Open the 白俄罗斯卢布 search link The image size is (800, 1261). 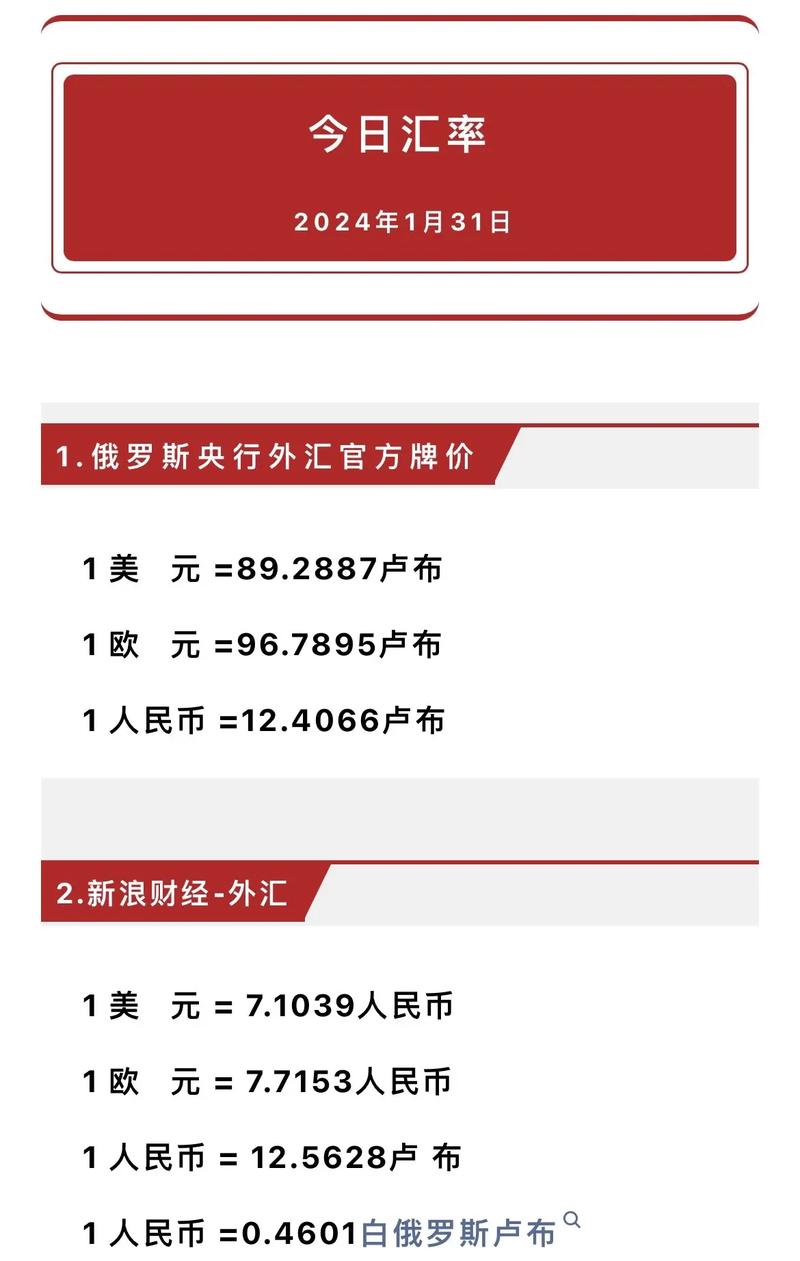pos(460,1233)
